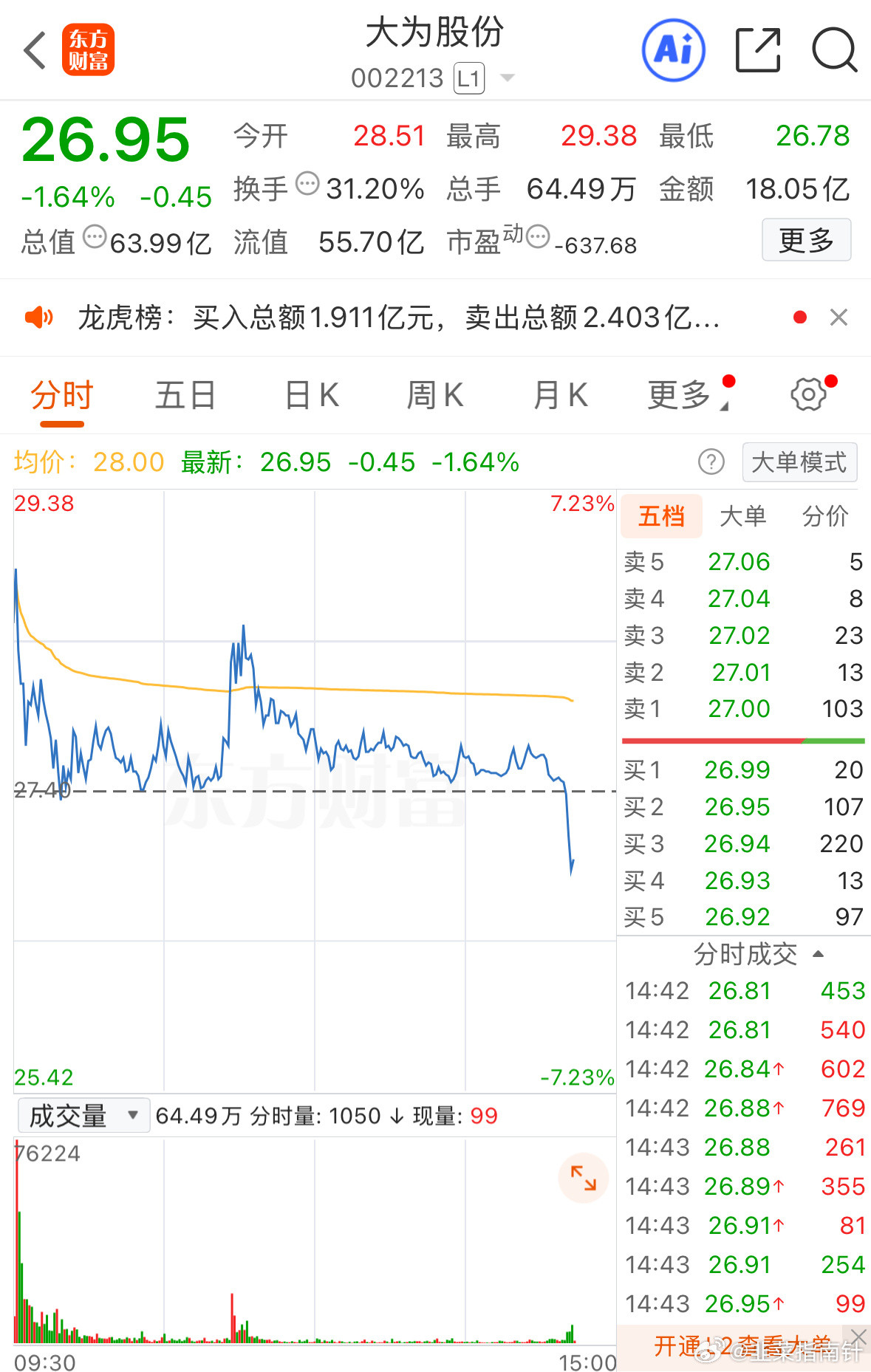Screen dimensions: 871x1372
Task: Switch to the 日K tab
Action: 310,394
